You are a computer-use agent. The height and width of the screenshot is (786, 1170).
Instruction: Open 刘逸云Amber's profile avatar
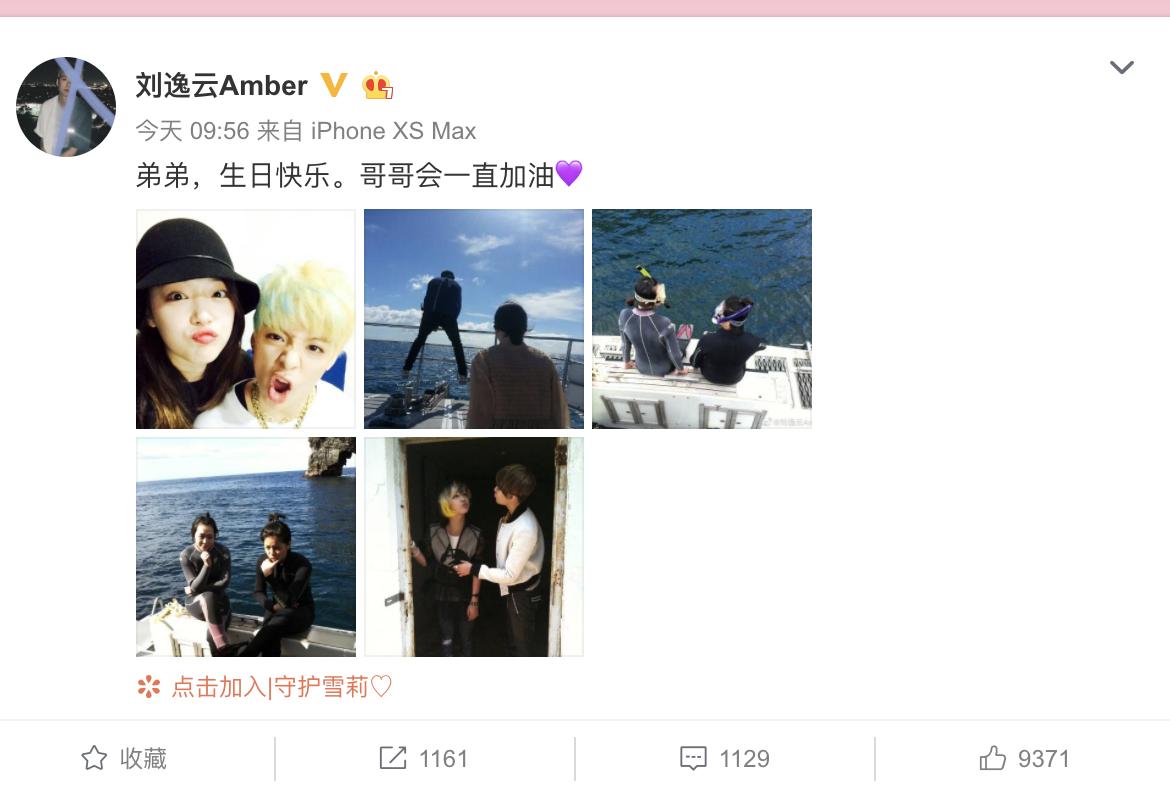(x=66, y=107)
